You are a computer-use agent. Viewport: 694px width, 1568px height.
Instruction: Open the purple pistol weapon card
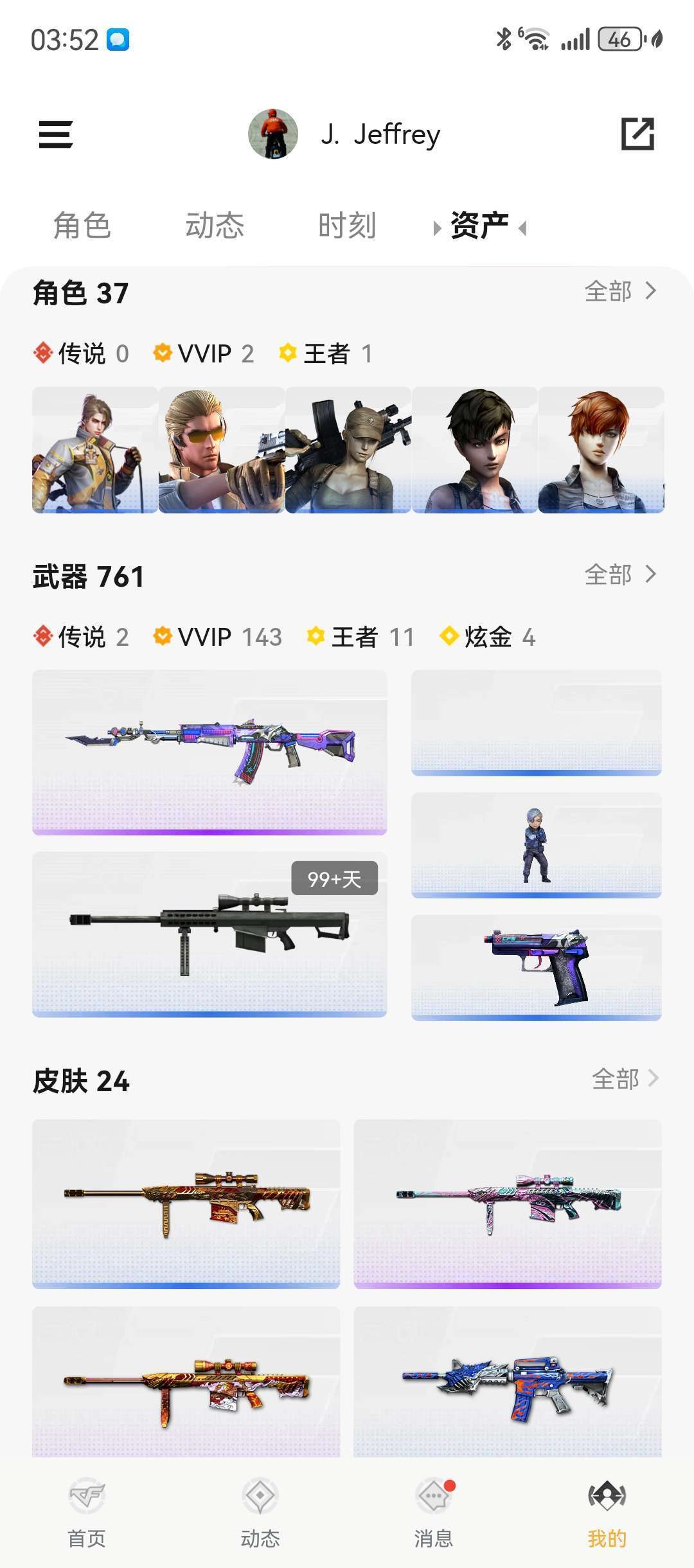click(x=537, y=967)
